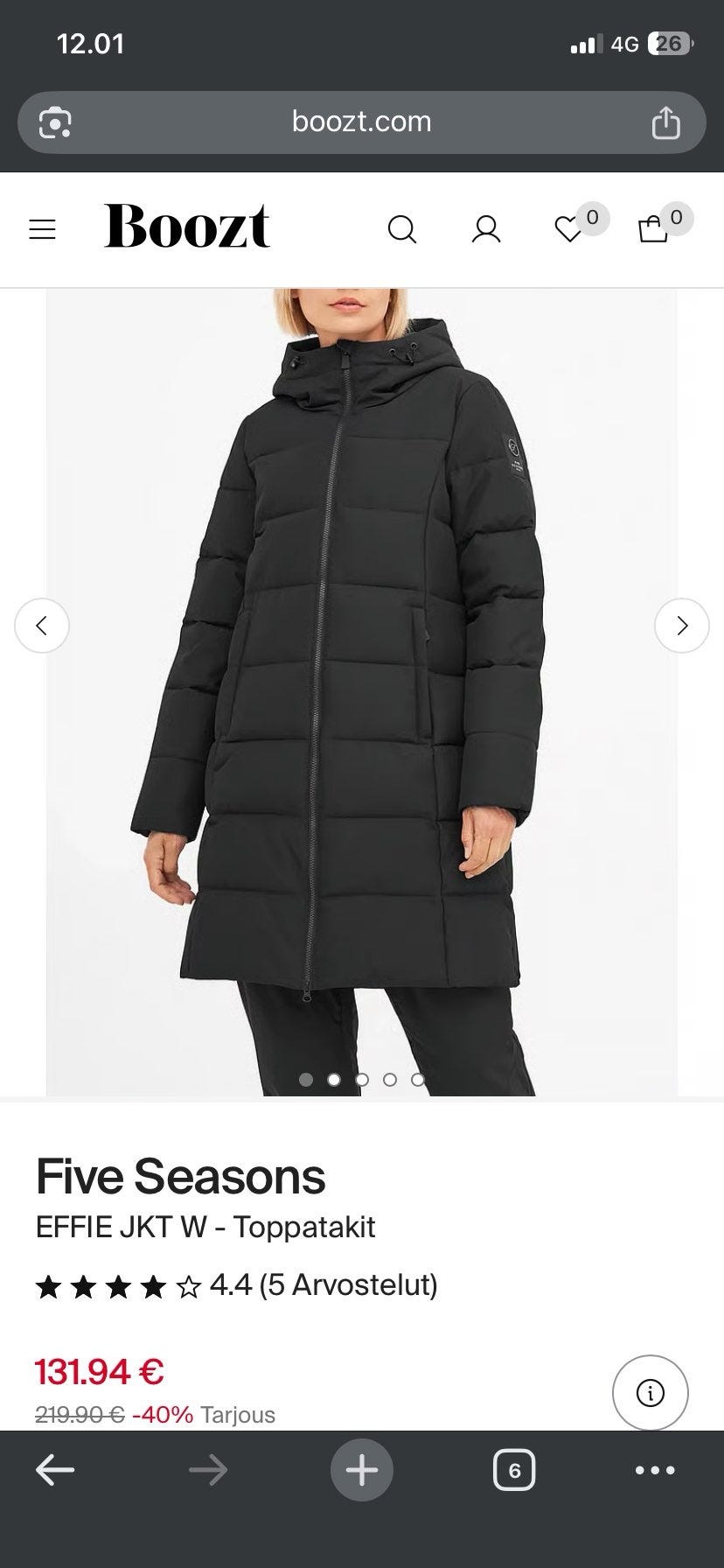Open the camera search in address bar
The image size is (724, 1568).
pyautogui.click(x=55, y=122)
